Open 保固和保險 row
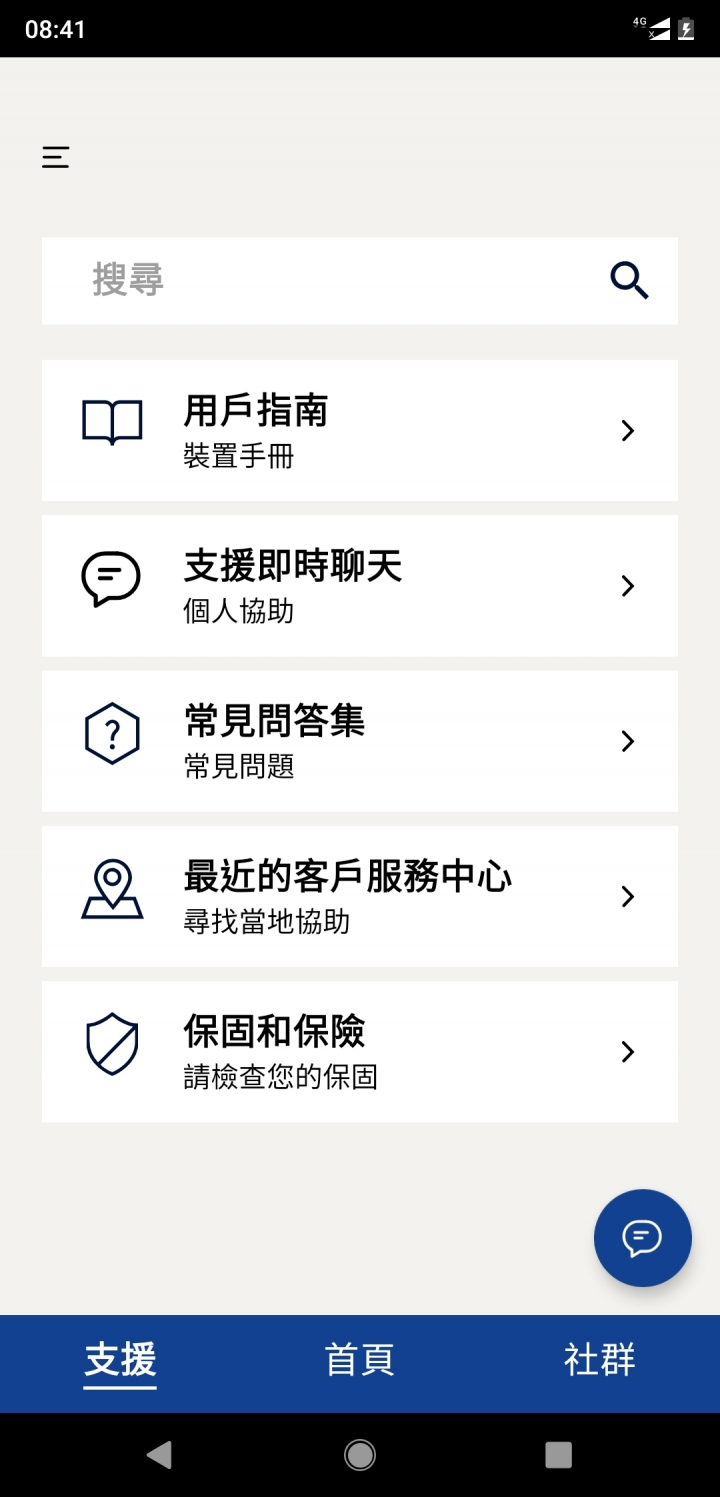This screenshot has height=1497, width=720. pyautogui.click(x=359, y=1052)
